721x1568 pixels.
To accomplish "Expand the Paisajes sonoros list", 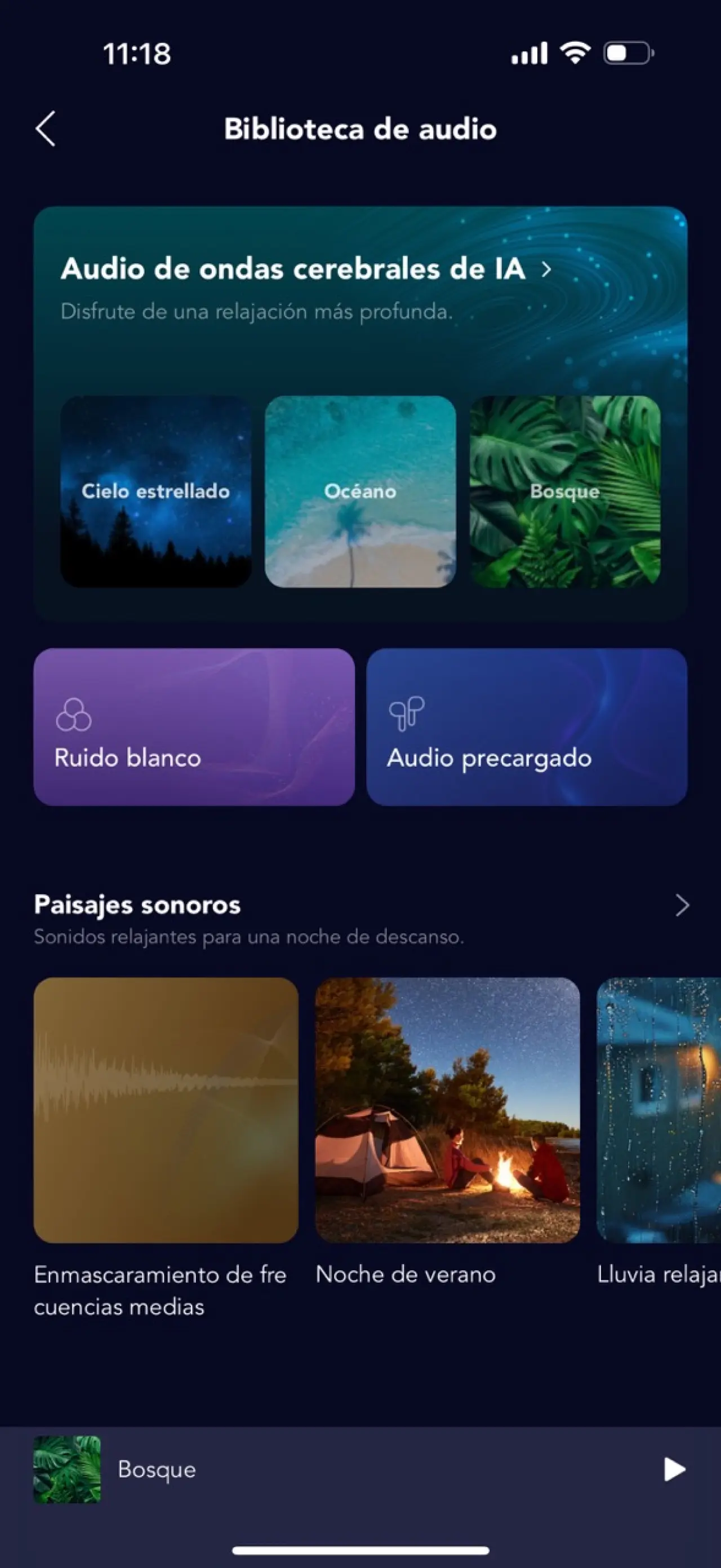I will pyautogui.click(x=682, y=905).
